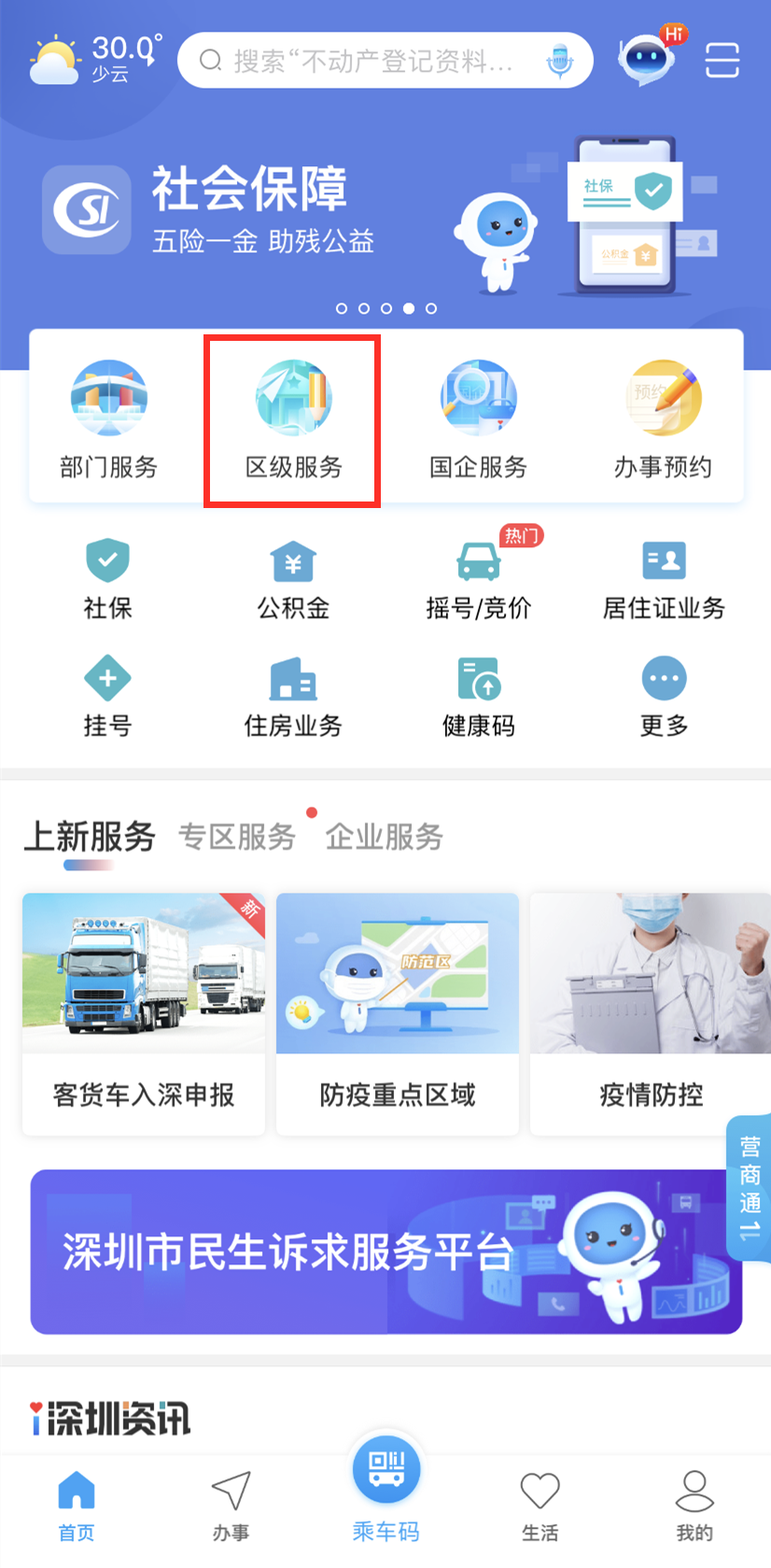
Task: Open 国企服务 state enterprise services
Action: pos(478,420)
